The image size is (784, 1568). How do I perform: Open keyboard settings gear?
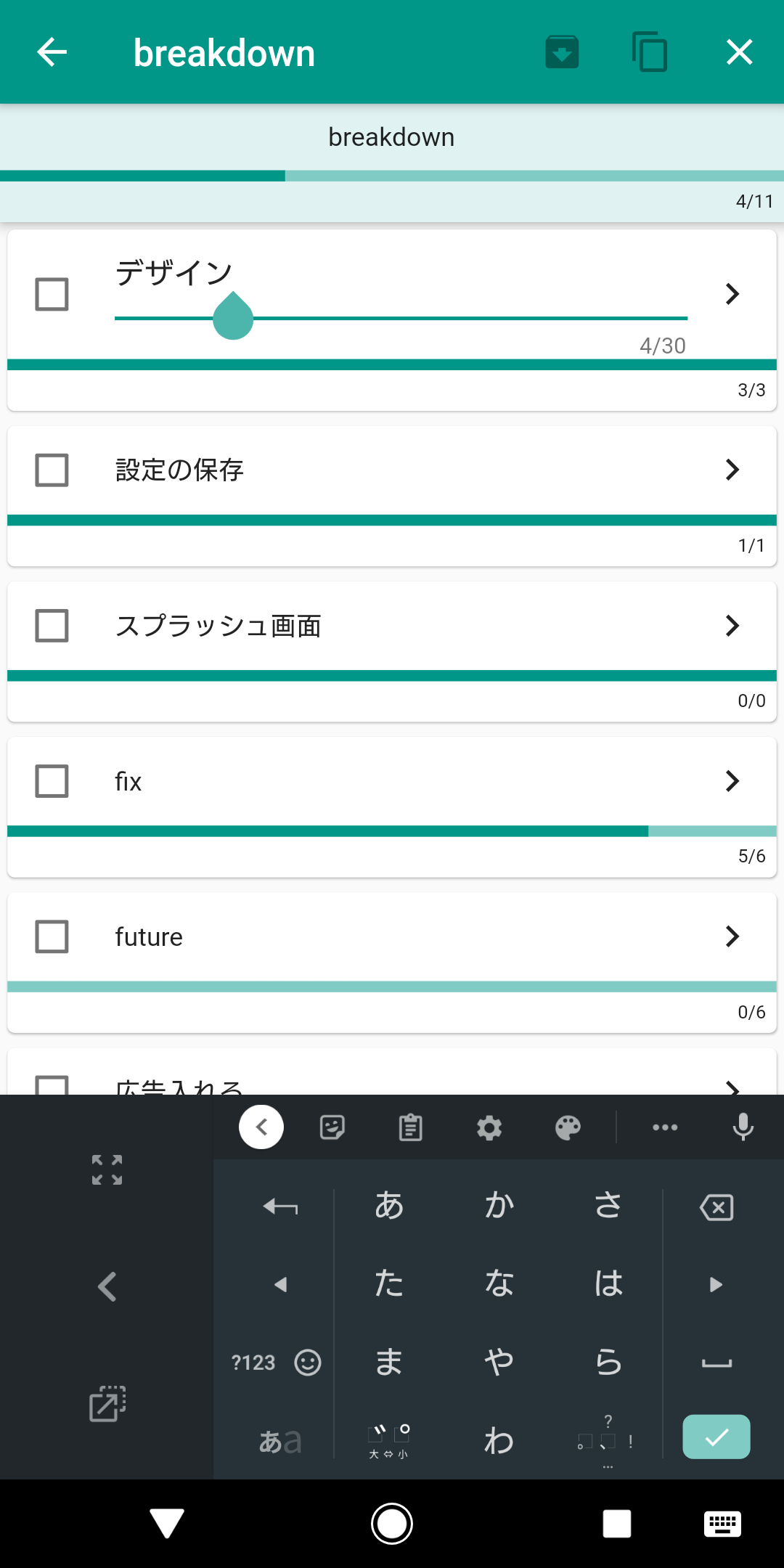pyautogui.click(x=489, y=1128)
